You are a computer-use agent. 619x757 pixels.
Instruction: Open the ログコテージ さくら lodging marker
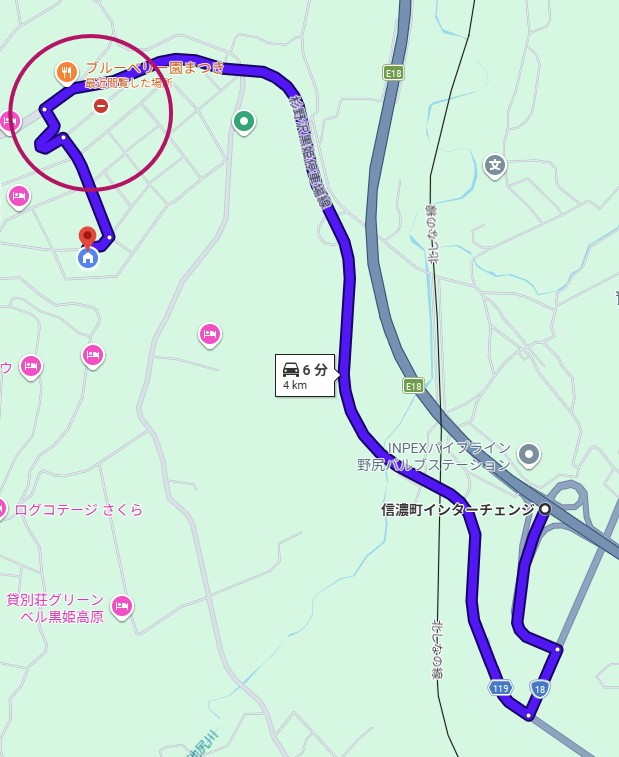point(3,509)
